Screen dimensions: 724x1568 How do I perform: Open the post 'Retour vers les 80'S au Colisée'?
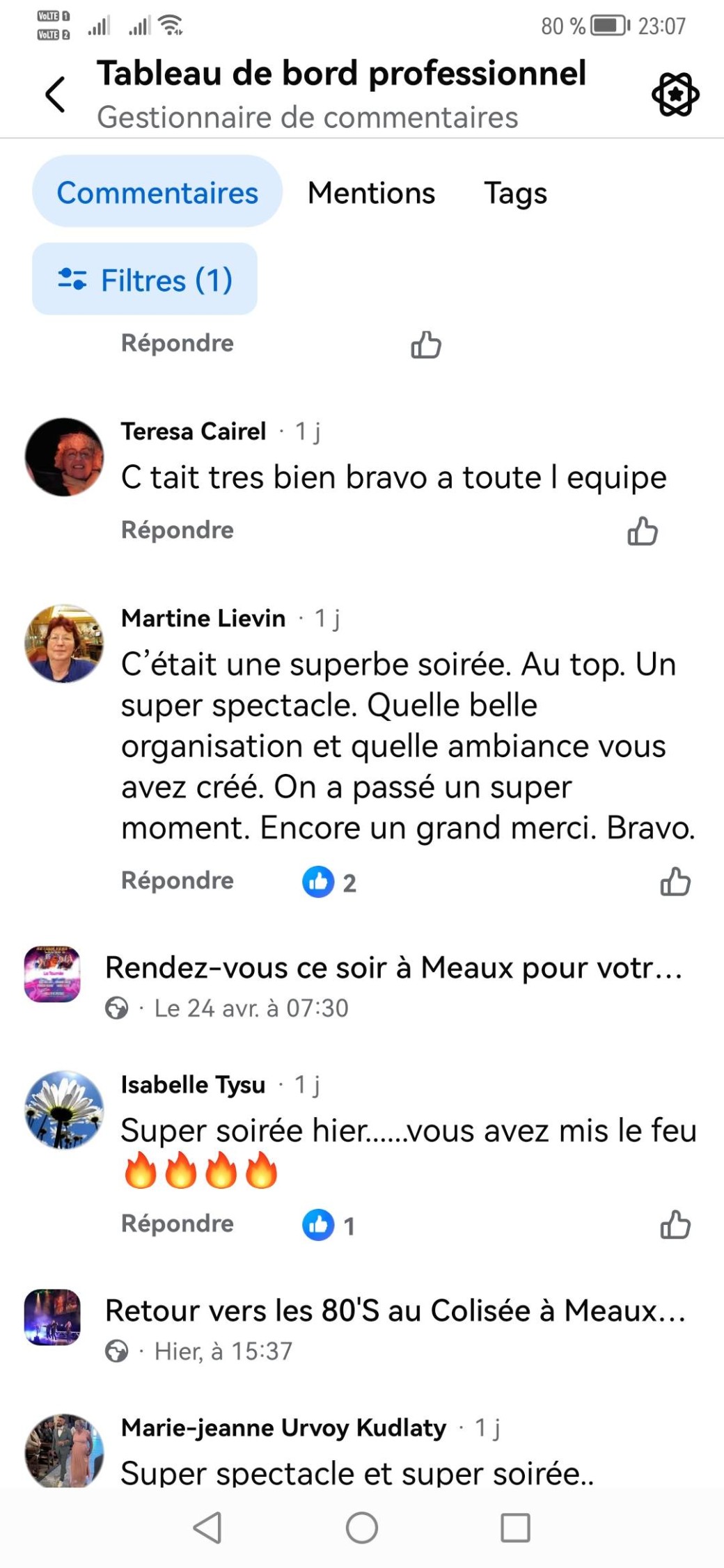point(395,1311)
